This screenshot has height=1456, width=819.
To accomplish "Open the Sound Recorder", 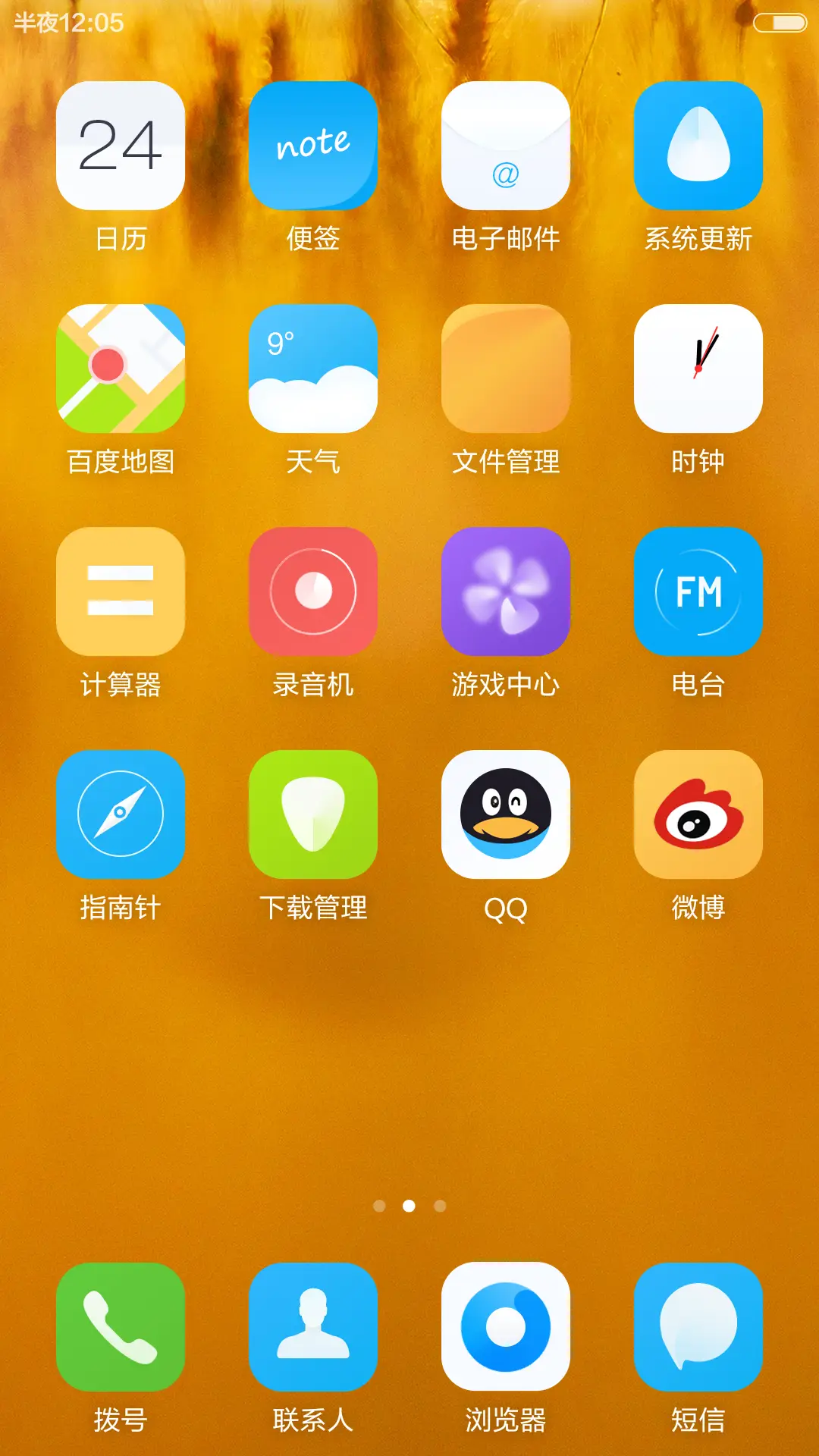I will coord(313,591).
